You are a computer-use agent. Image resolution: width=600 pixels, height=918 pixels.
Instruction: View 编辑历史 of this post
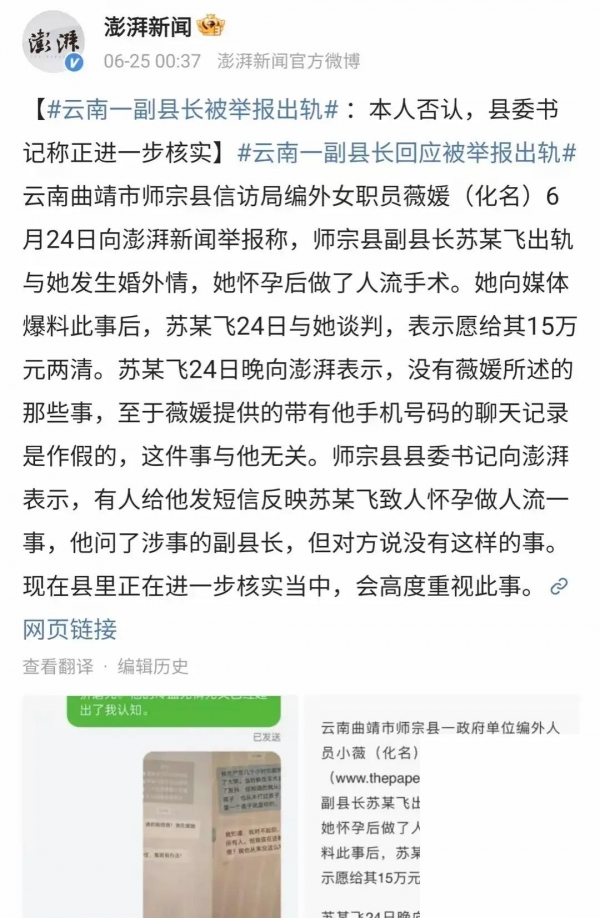coord(153,666)
